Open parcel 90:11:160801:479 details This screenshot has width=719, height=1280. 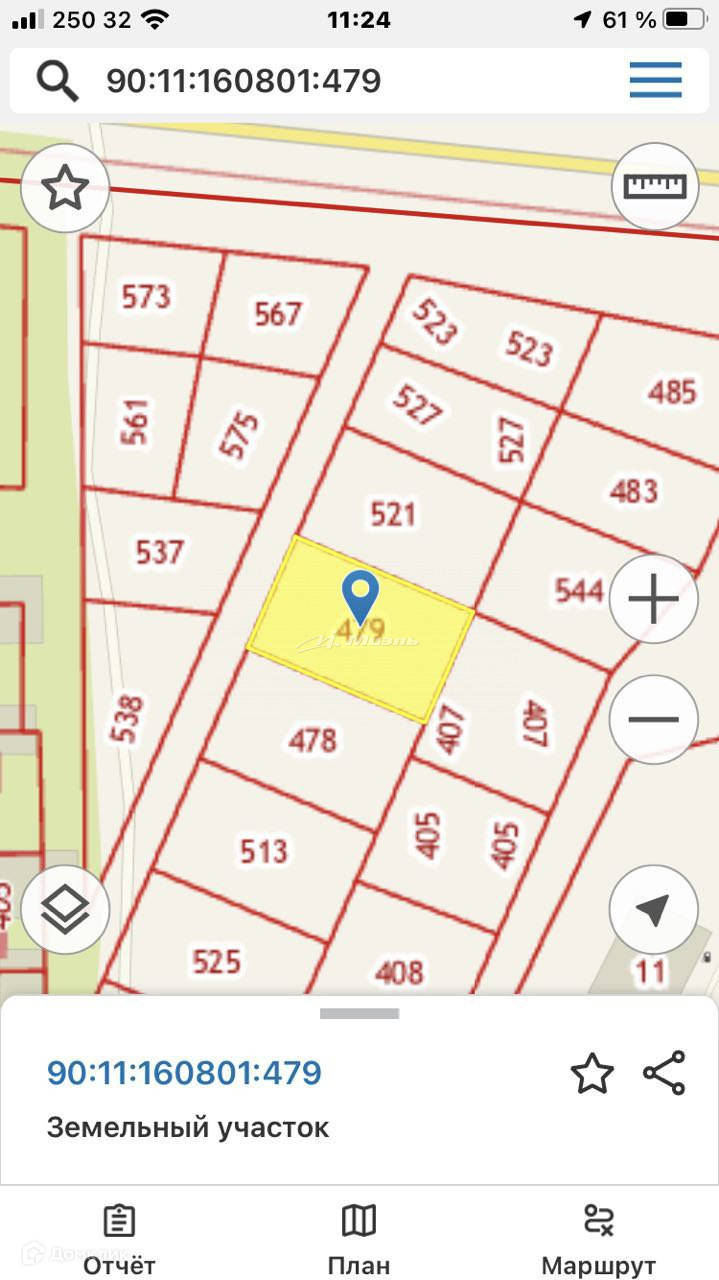184,1073
